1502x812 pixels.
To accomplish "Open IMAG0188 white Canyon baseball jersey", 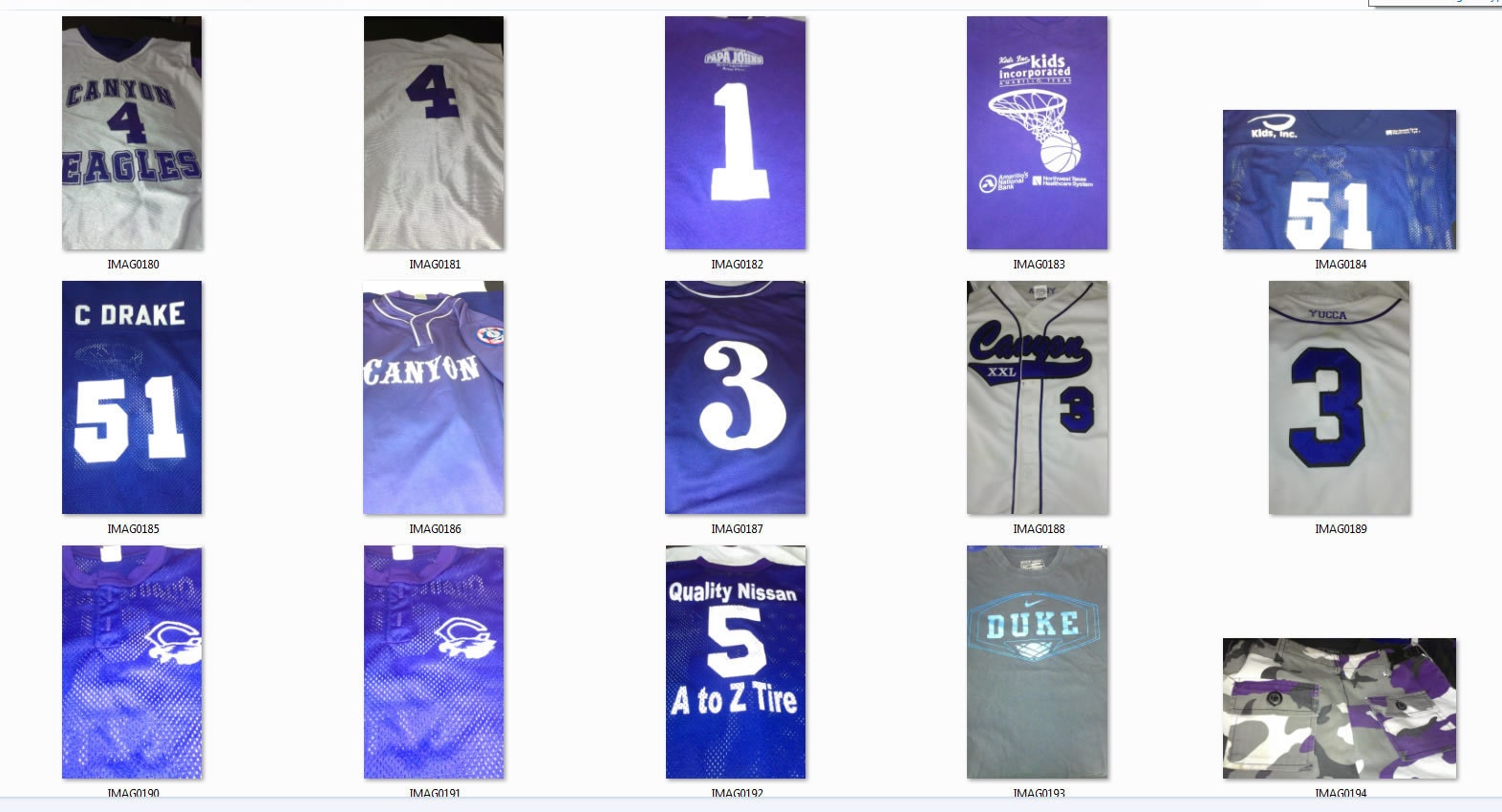I will [x=1037, y=397].
